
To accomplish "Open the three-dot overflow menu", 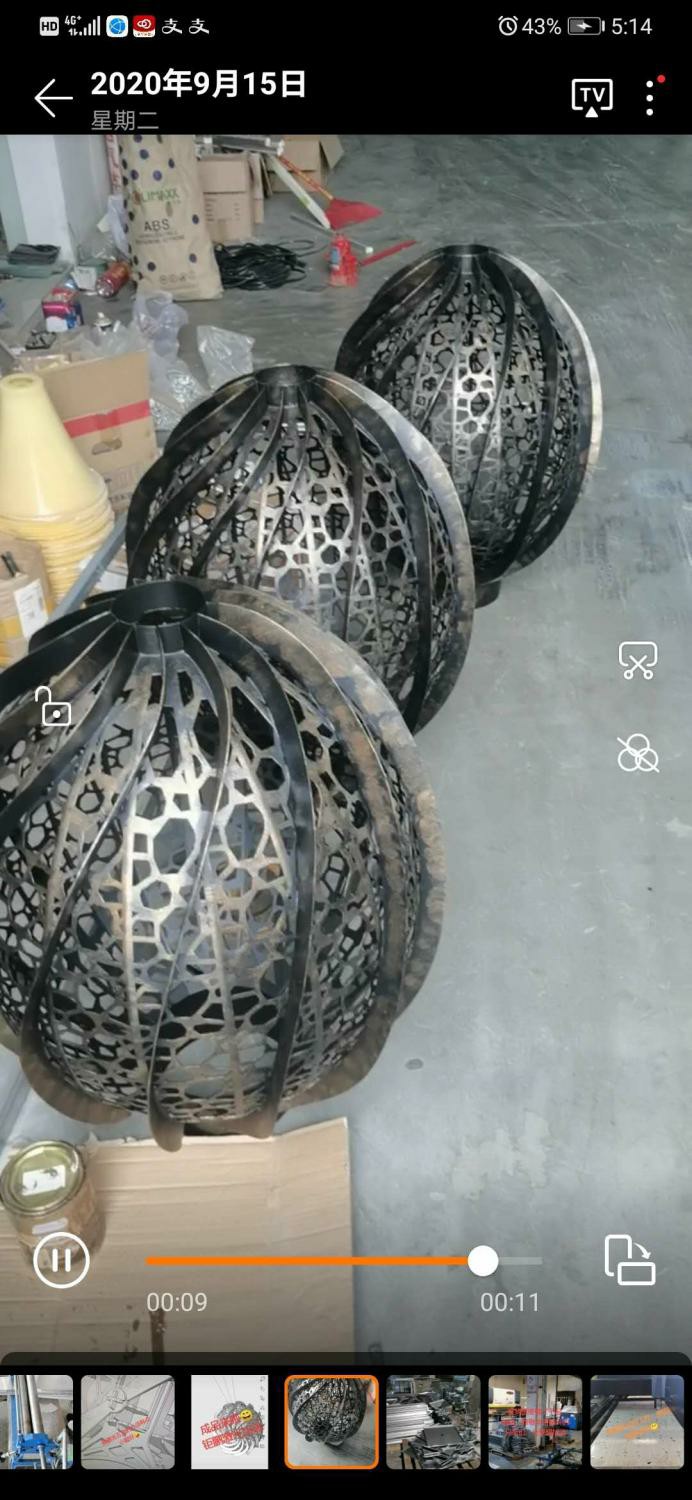I will tap(651, 97).
